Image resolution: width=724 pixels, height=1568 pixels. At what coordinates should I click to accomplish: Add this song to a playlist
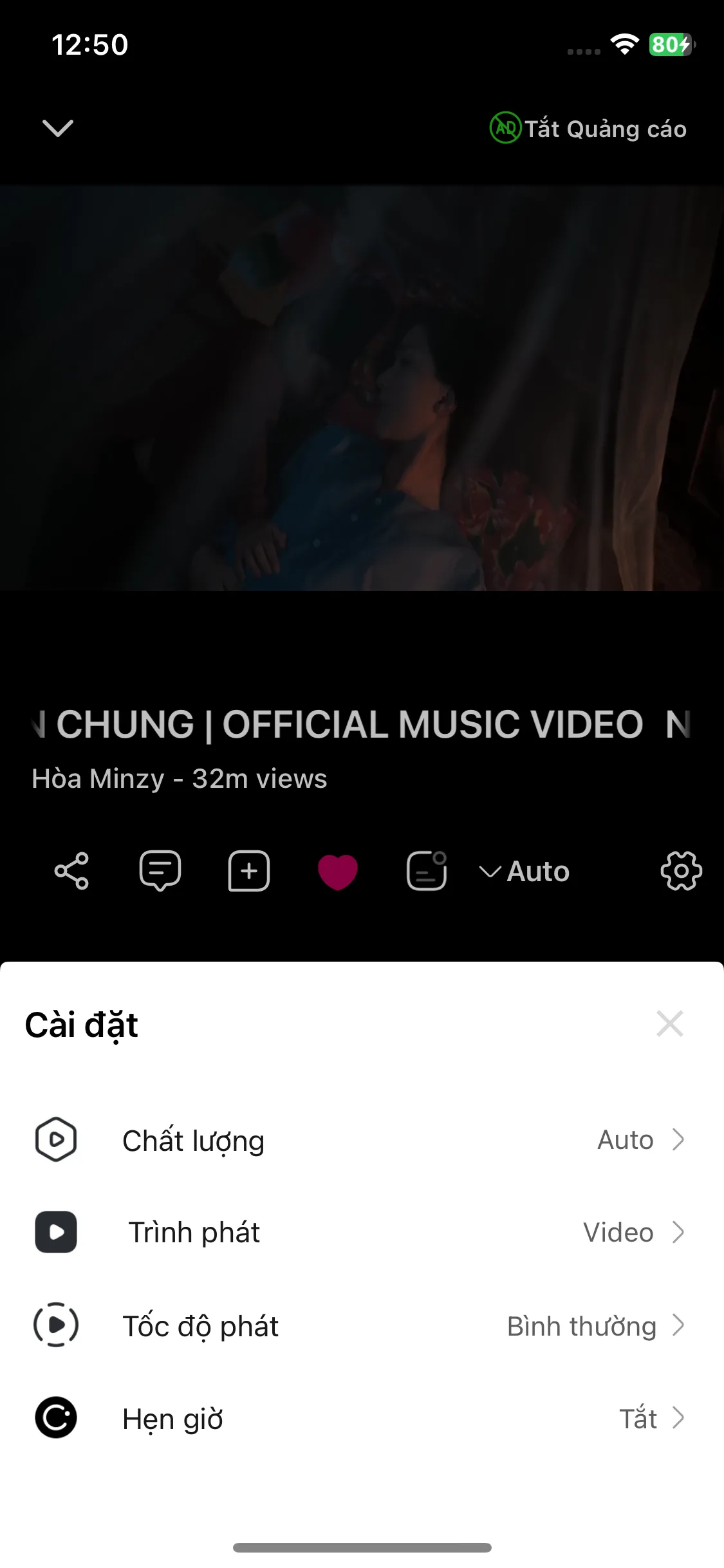[249, 872]
